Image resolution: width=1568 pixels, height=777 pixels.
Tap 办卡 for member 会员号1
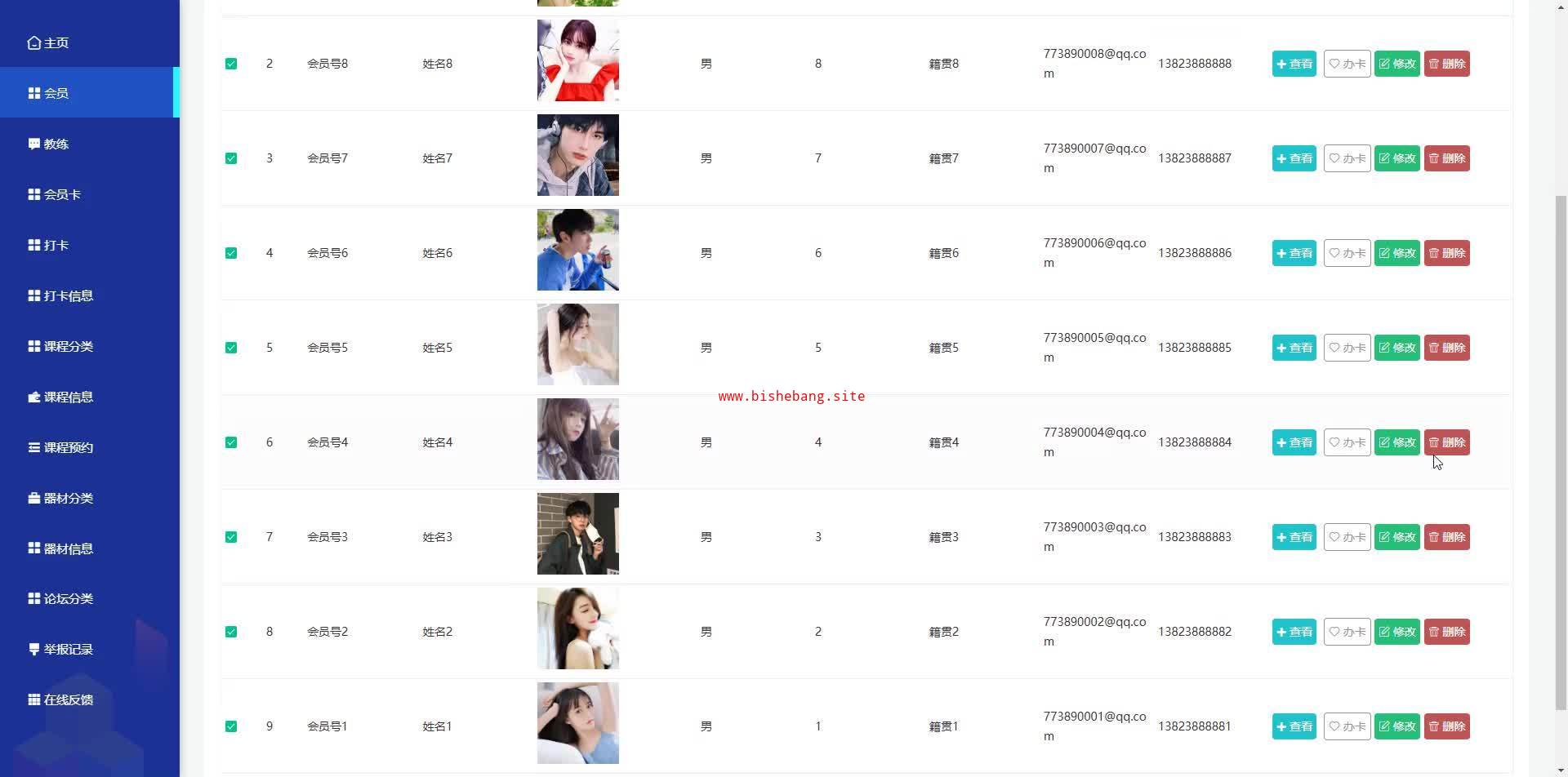[1347, 726]
